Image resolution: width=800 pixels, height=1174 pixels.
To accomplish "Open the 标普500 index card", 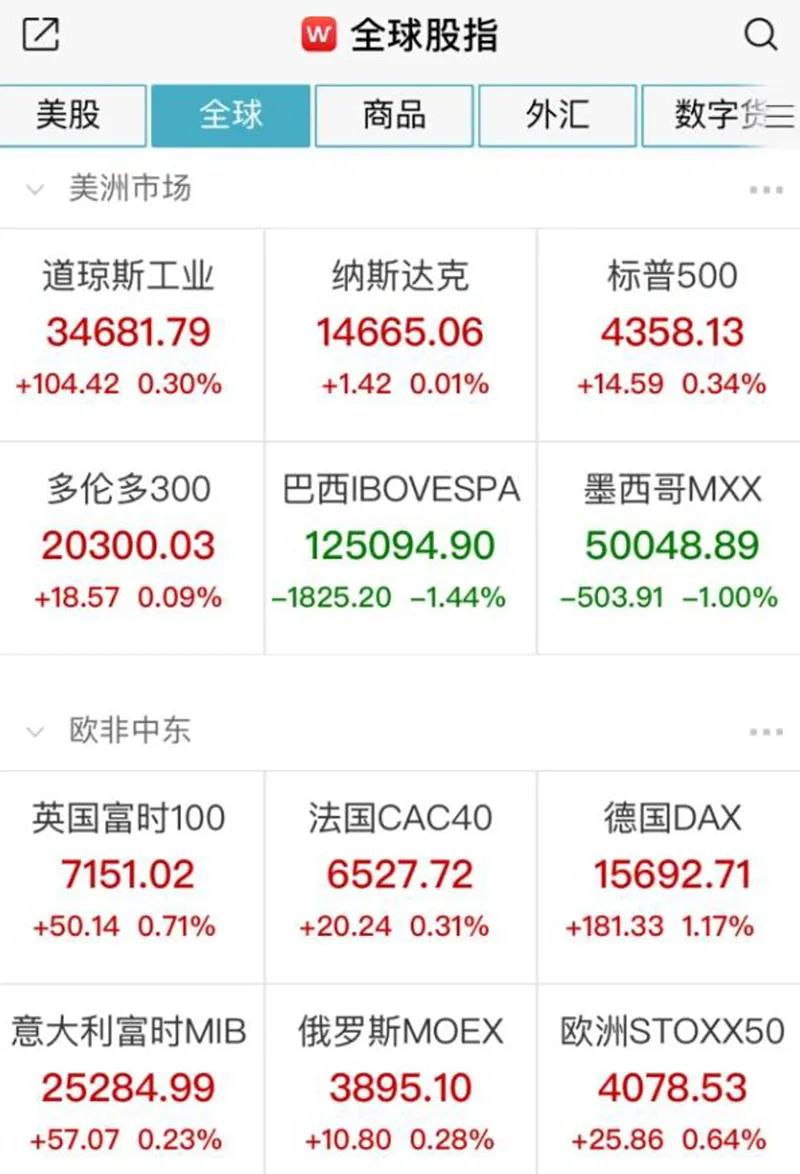I will (672, 332).
